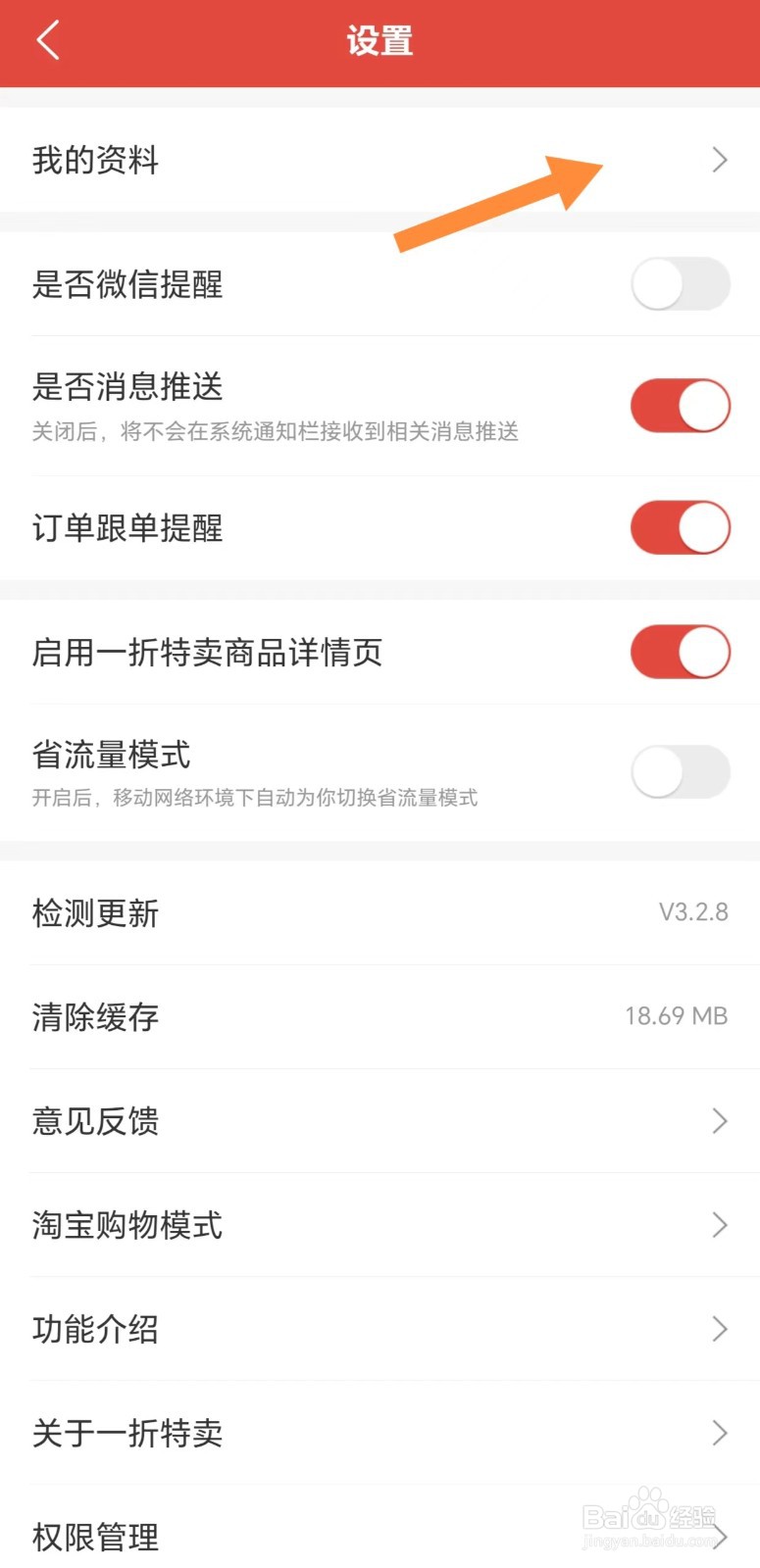The image size is (760, 1568).
Task: Go to 权限管理
Action: coord(380,1535)
